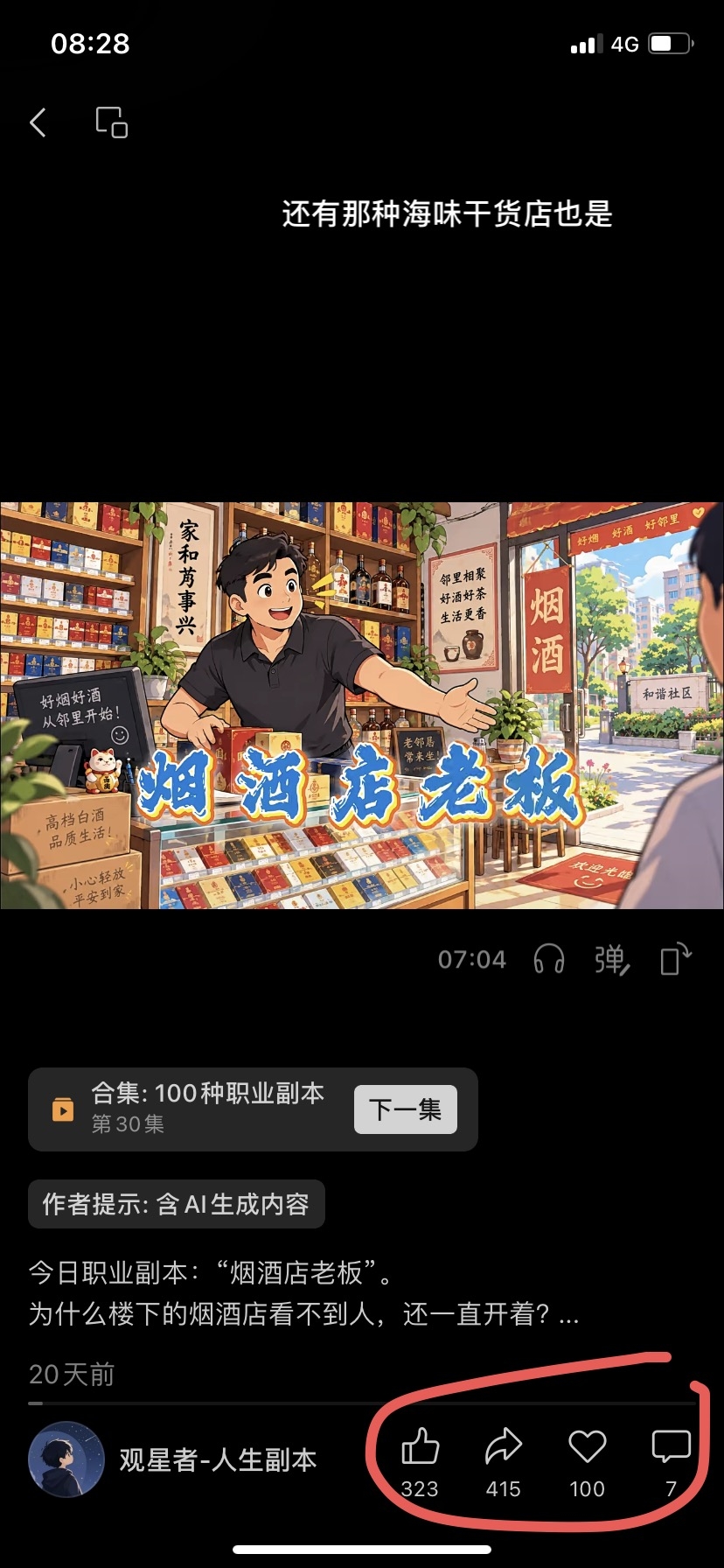
Task: Switch to audio-only headphone mode
Action: tap(549, 959)
